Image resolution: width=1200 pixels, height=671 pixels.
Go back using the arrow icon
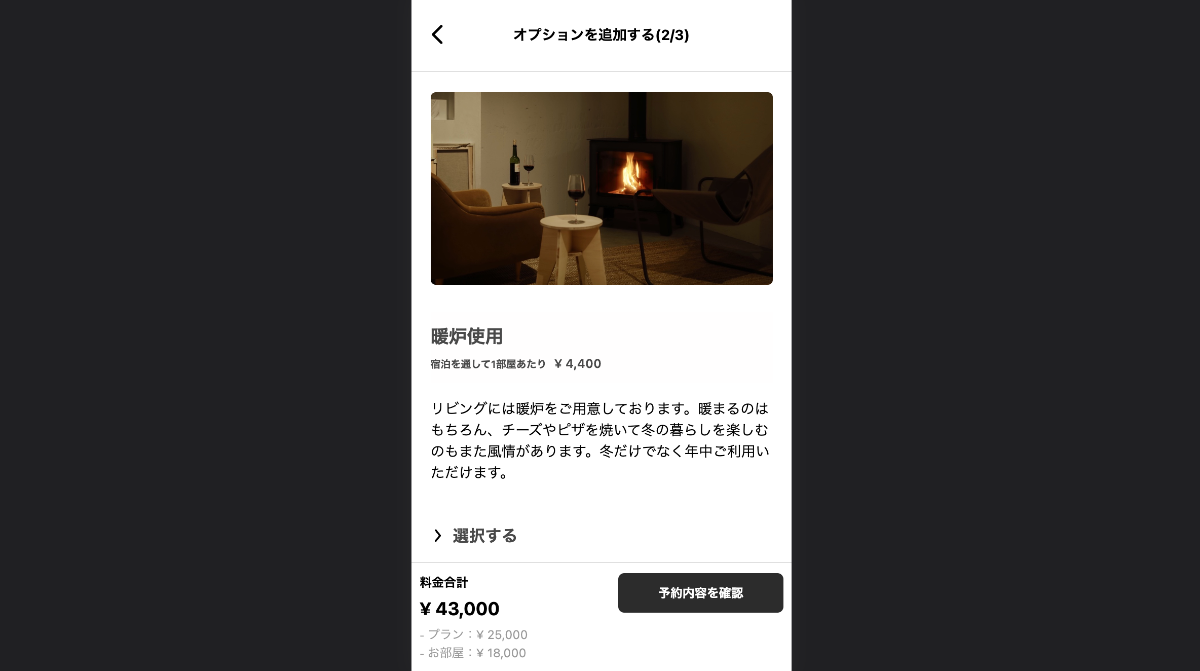(x=437, y=35)
